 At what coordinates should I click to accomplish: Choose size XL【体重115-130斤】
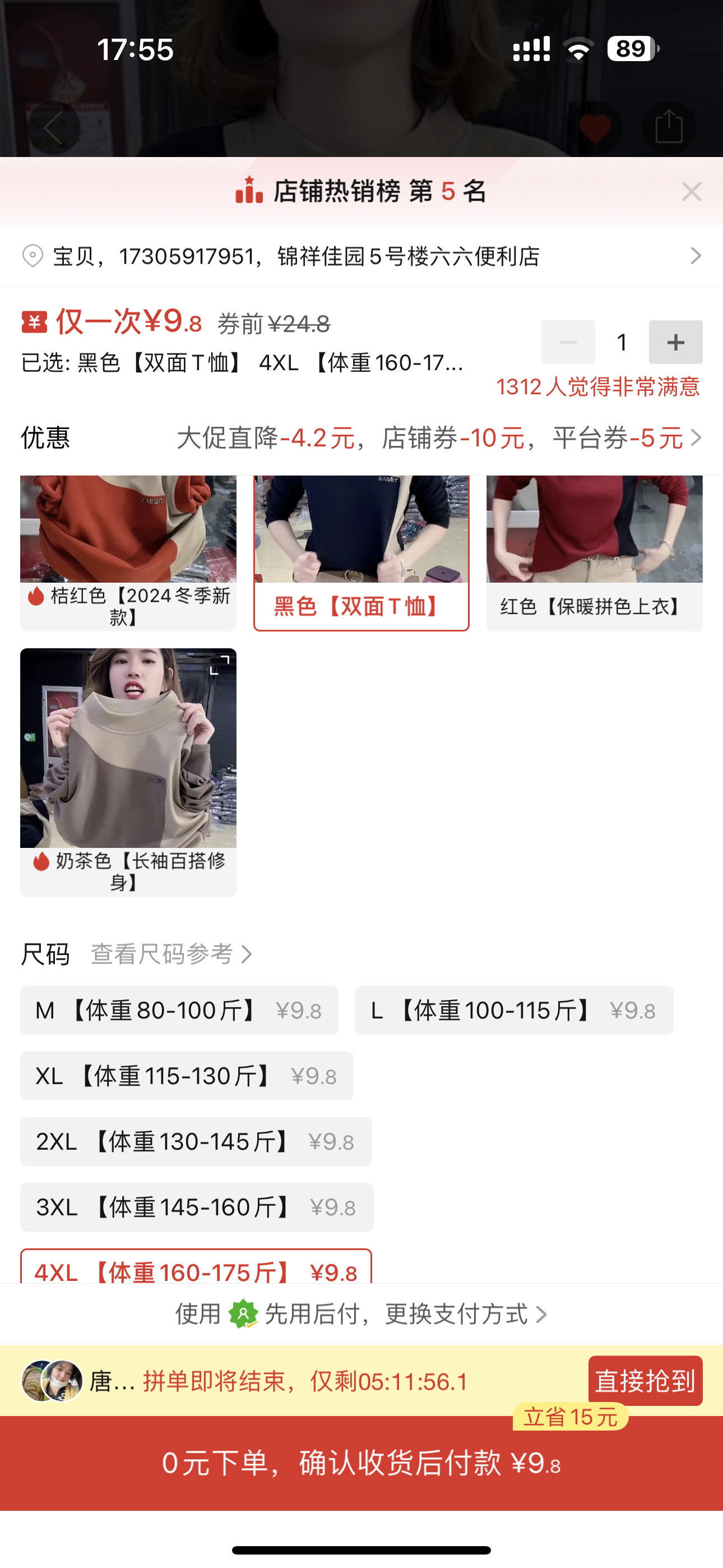pos(186,1076)
